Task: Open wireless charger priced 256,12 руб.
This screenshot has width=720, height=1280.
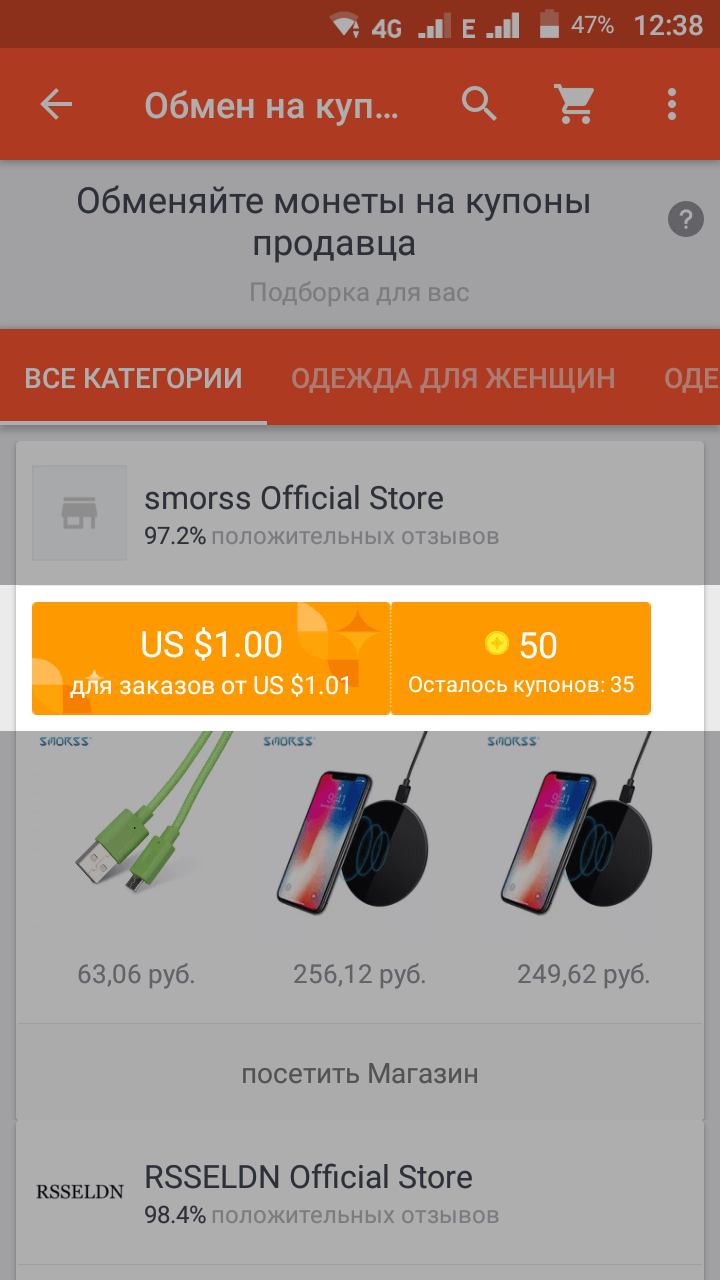Action: tap(360, 850)
